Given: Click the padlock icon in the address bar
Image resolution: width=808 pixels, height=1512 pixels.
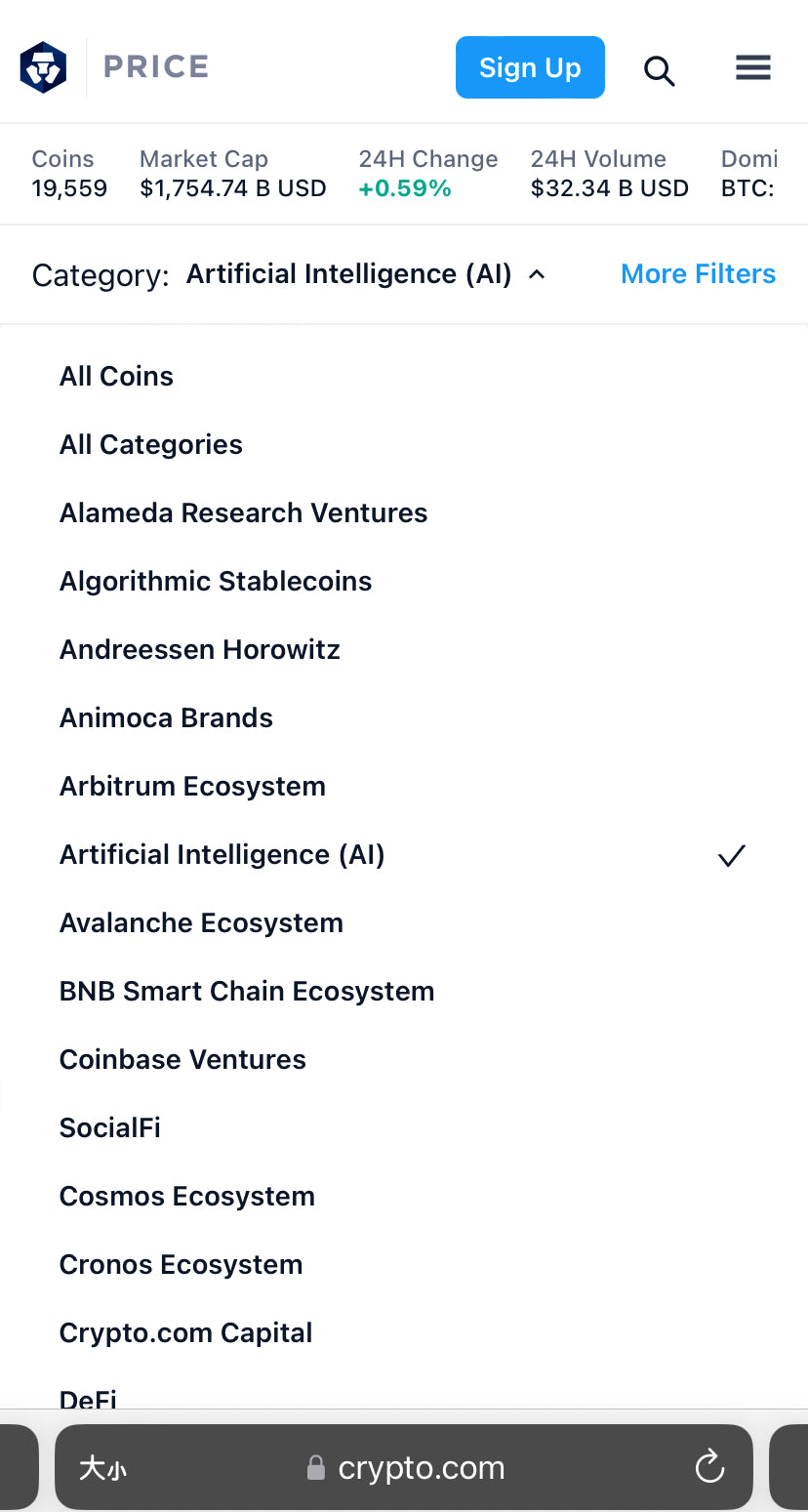Looking at the screenshot, I should (315, 1467).
